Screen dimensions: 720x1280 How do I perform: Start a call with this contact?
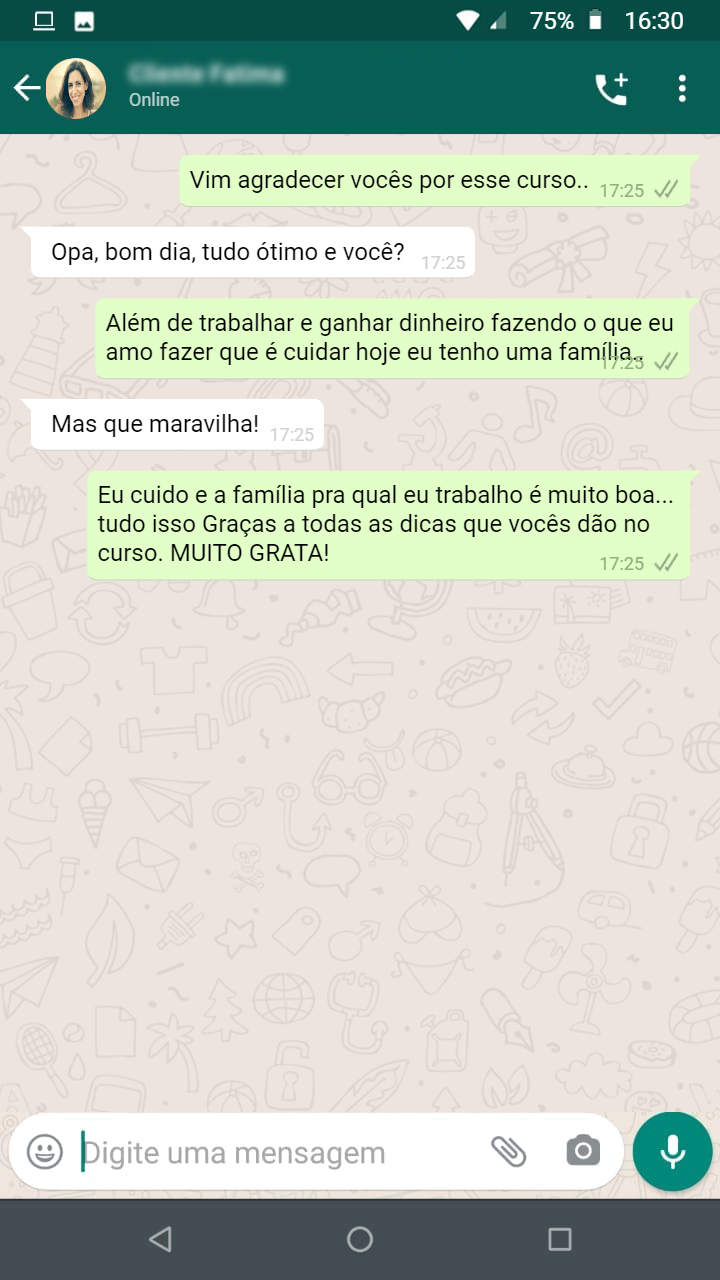pos(611,88)
